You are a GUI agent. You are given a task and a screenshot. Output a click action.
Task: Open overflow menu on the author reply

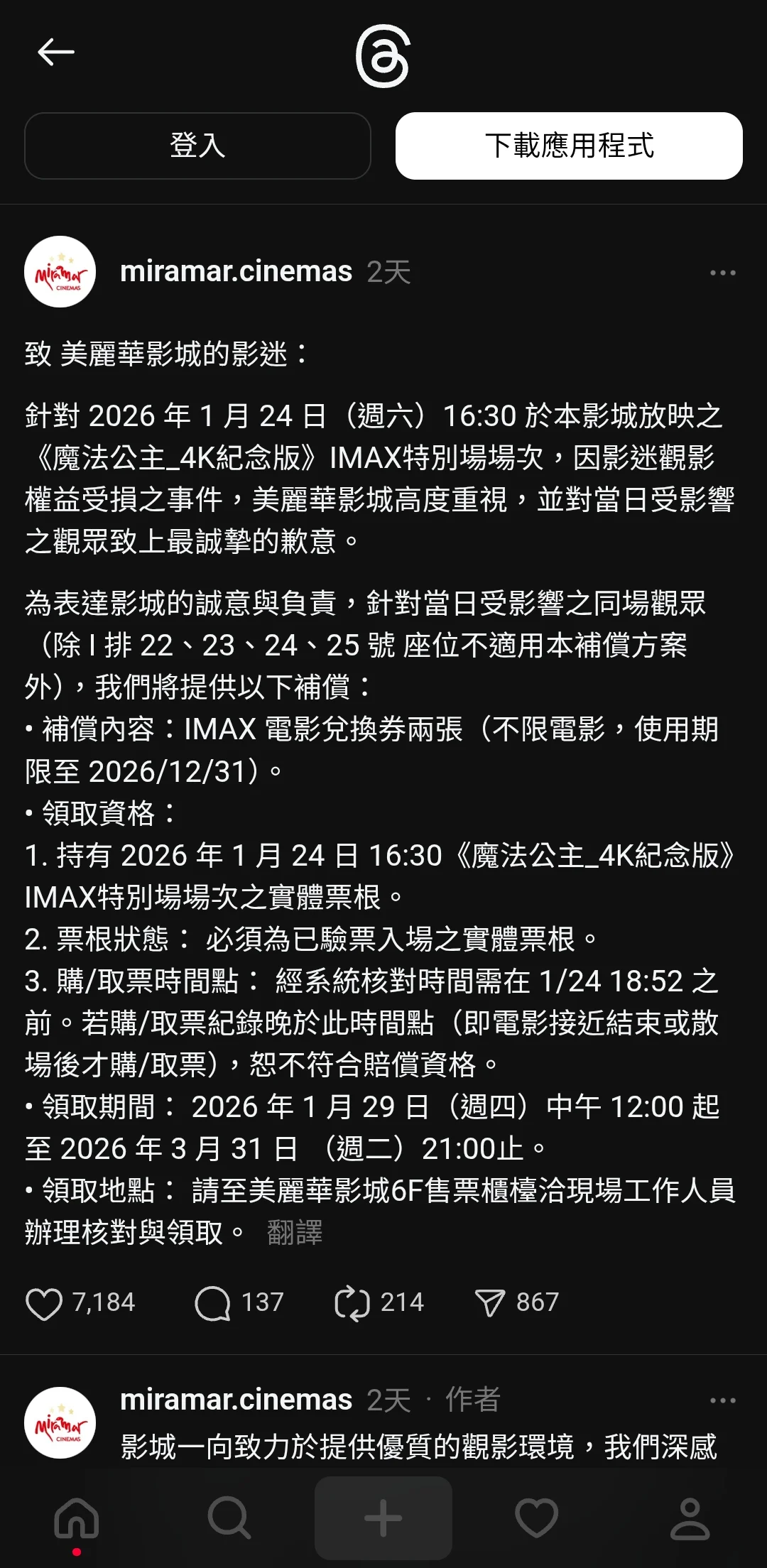(x=722, y=1400)
